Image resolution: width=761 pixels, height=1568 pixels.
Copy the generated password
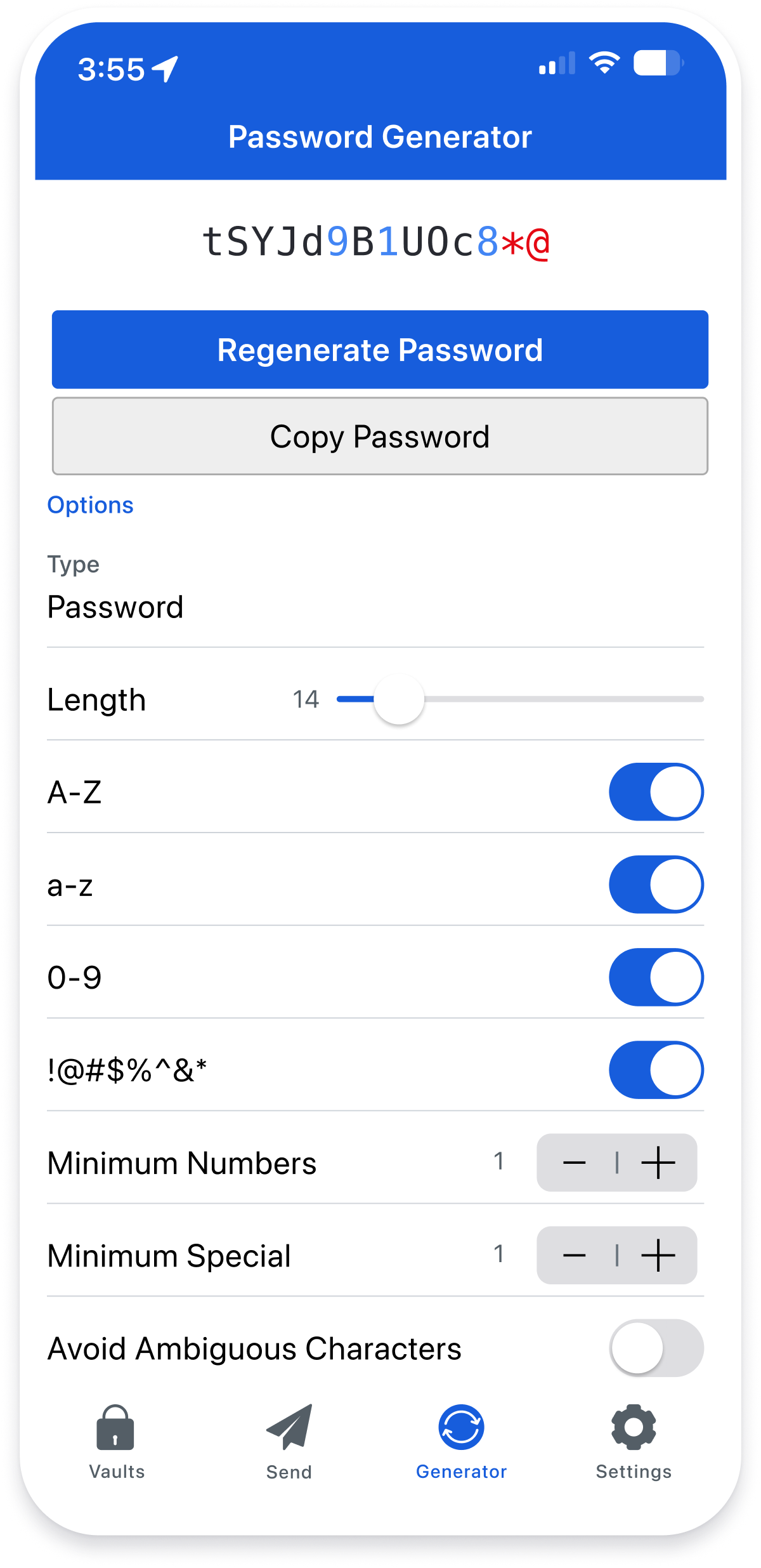tap(380, 437)
